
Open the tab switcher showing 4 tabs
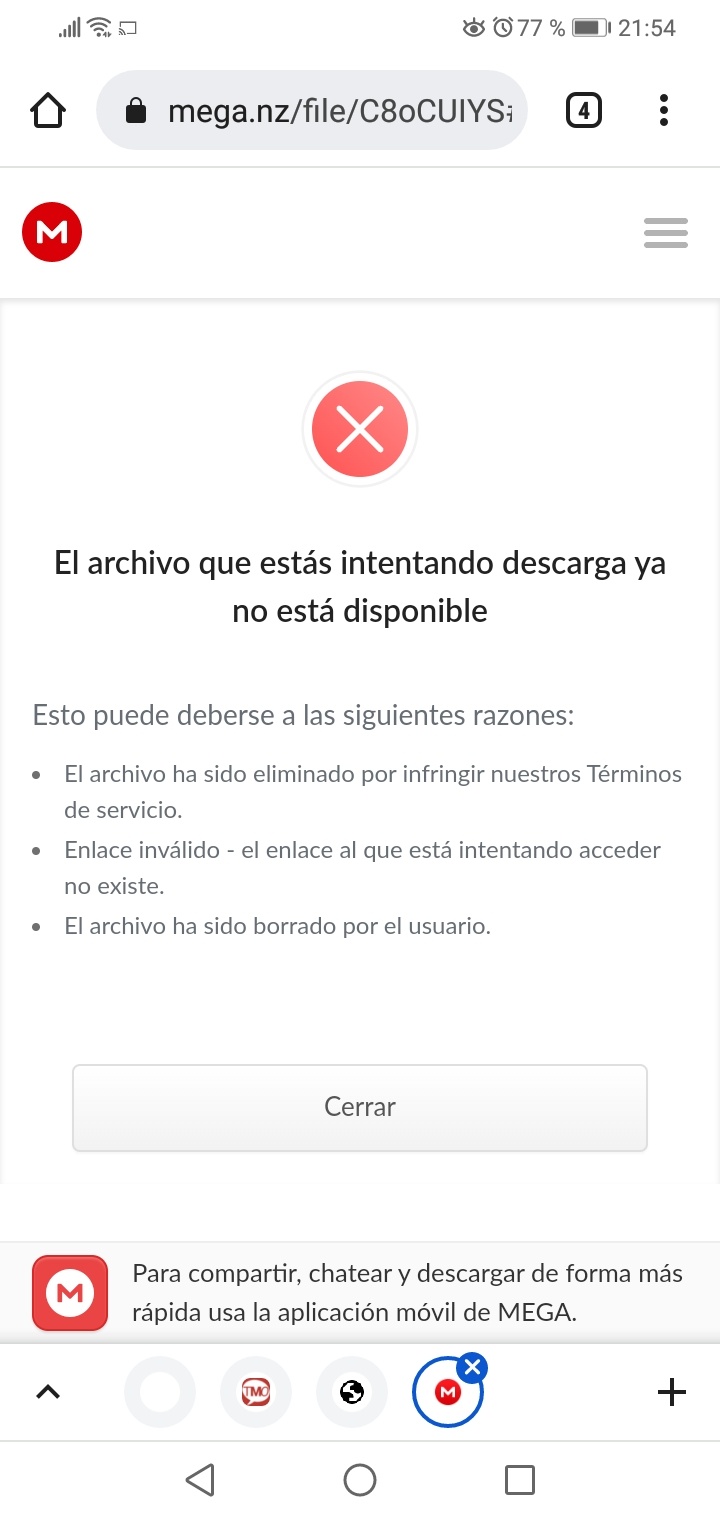pos(584,111)
